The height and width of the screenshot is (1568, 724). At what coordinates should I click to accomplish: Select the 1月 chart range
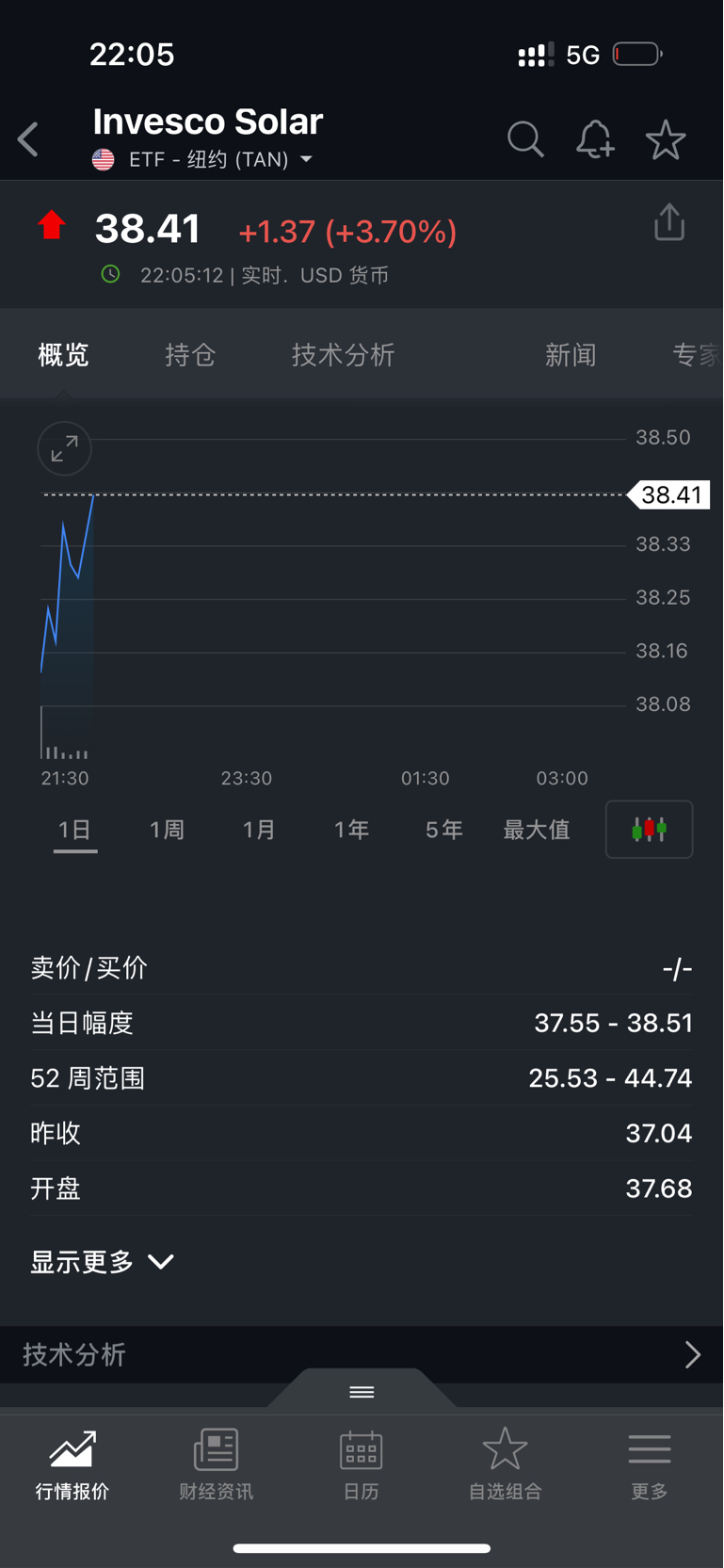pyautogui.click(x=259, y=830)
